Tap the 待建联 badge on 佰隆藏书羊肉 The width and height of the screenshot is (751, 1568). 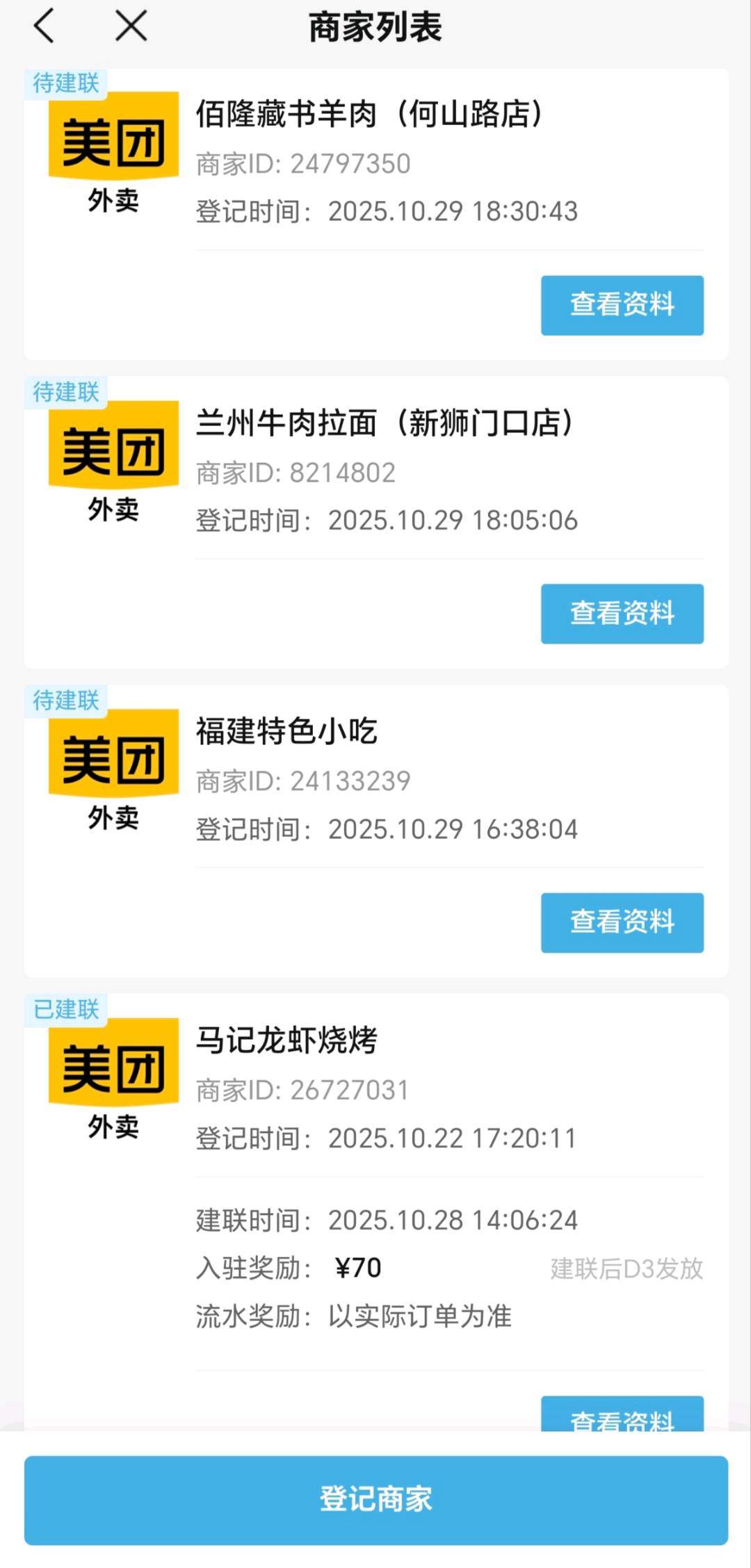[x=67, y=83]
